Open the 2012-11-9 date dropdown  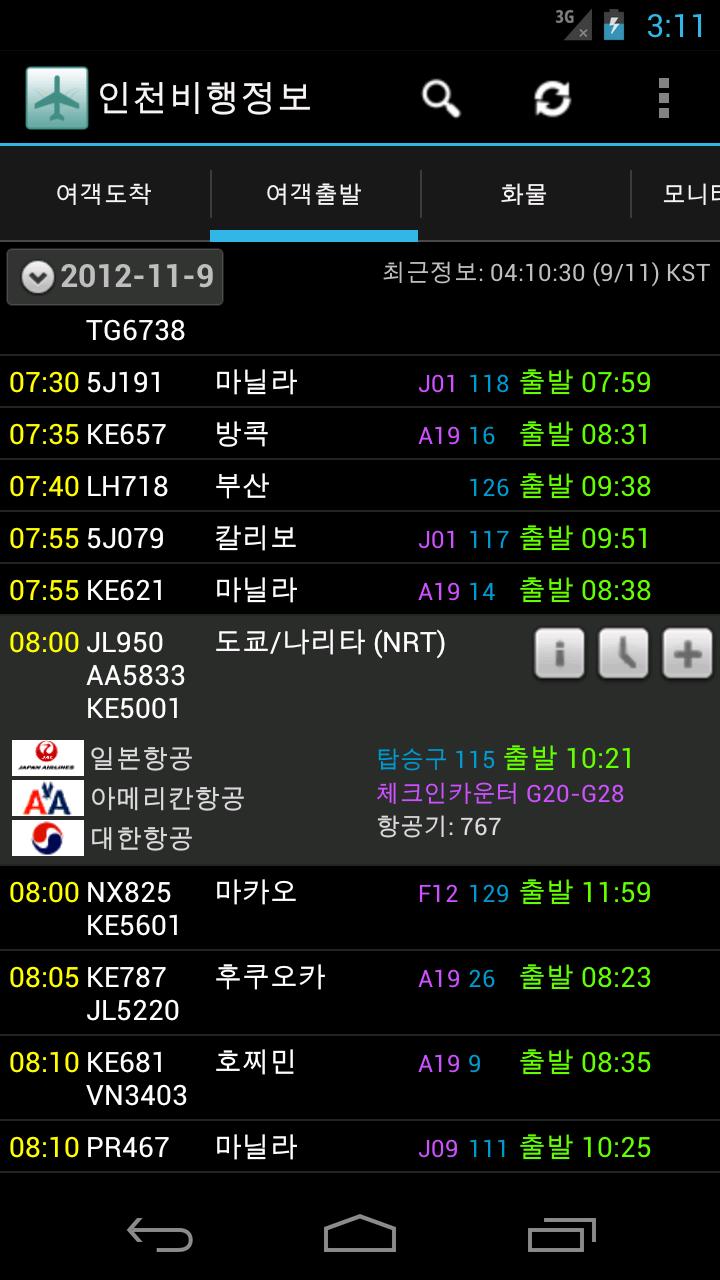(115, 277)
